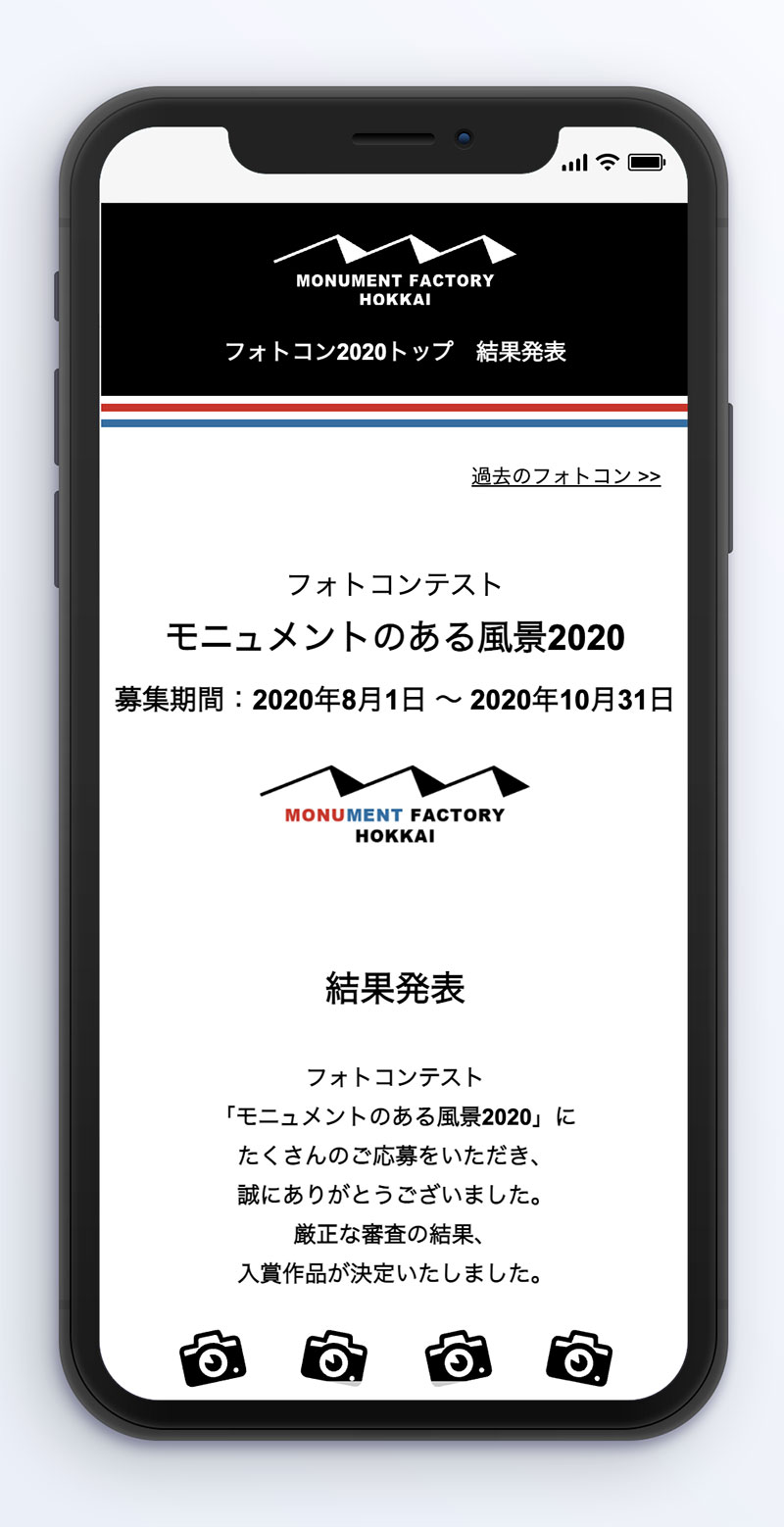The image size is (784, 1527).
Task: Go to the 結果発表 navigation link
Action: pos(521,352)
